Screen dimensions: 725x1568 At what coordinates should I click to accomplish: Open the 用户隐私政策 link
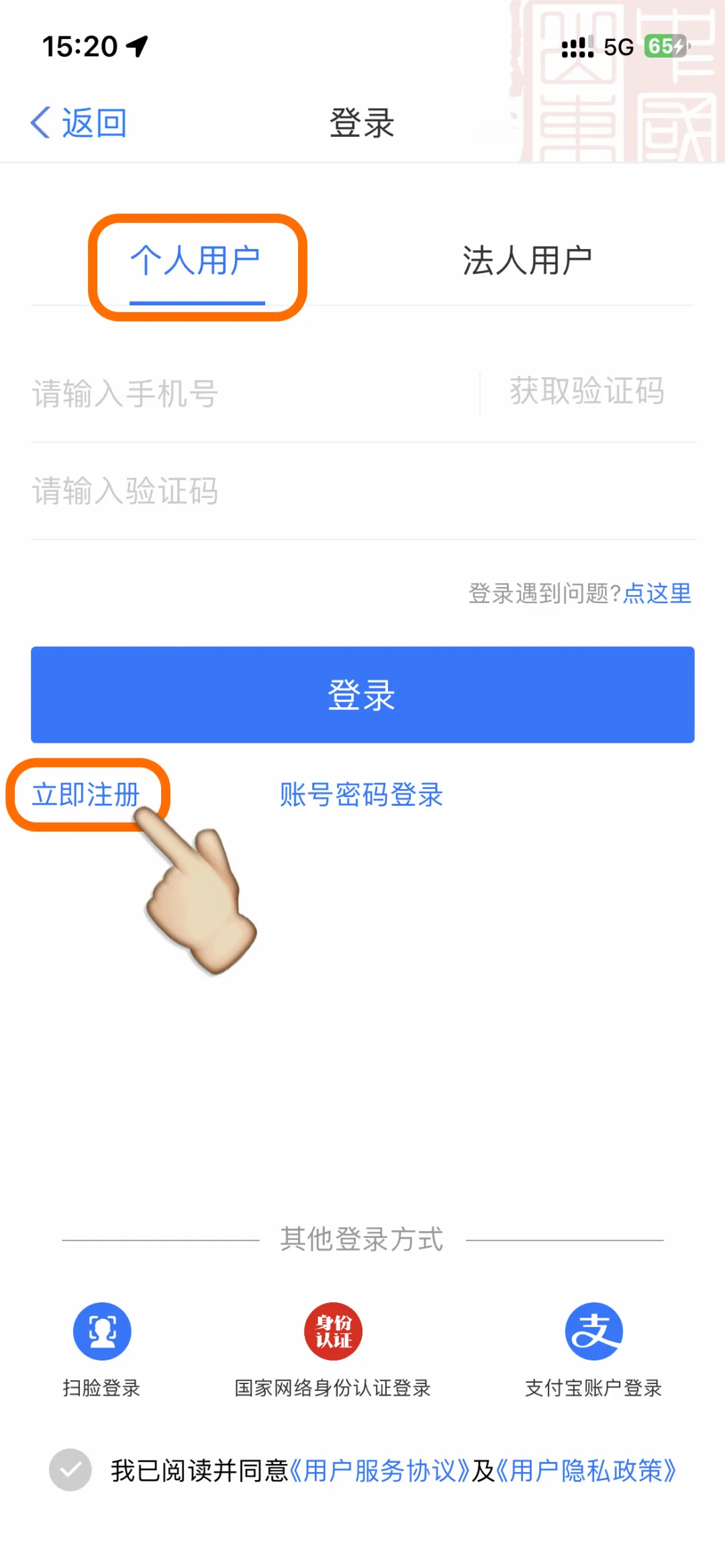[x=585, y=1471]
